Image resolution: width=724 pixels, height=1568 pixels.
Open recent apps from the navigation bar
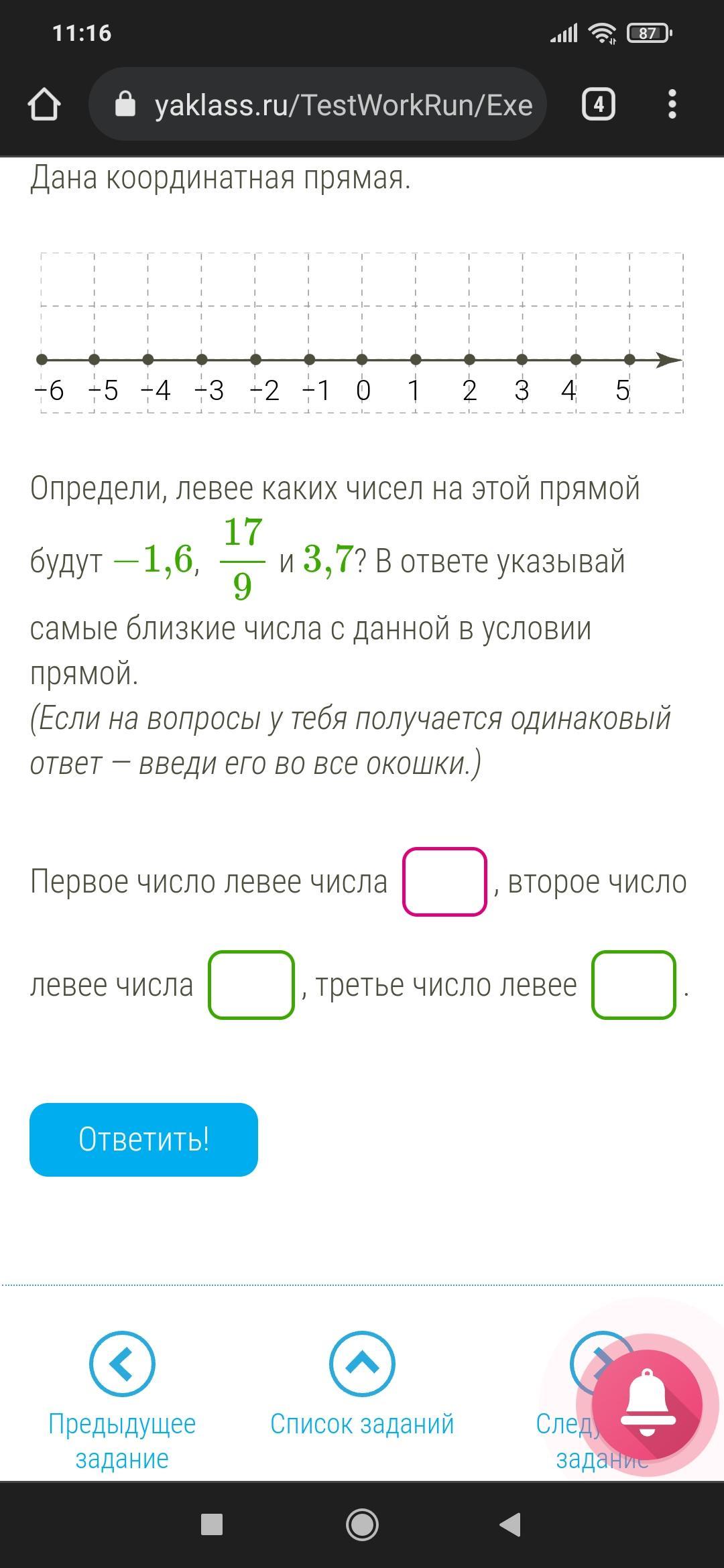(x=212, y=1524)
